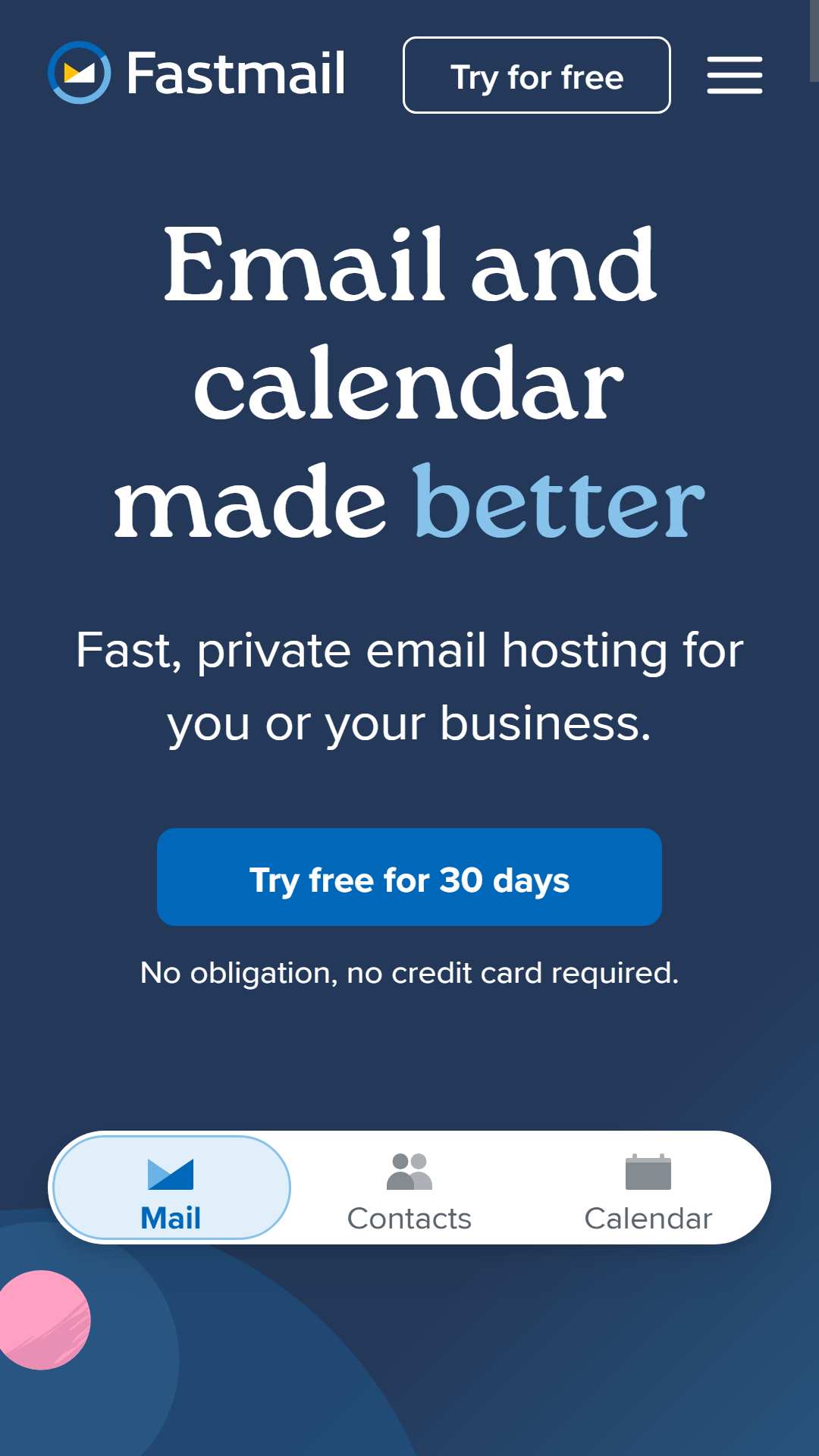This screenshot has height=1456, width=819.
Task: Select the Mail tab
Action: (171, 1188)
